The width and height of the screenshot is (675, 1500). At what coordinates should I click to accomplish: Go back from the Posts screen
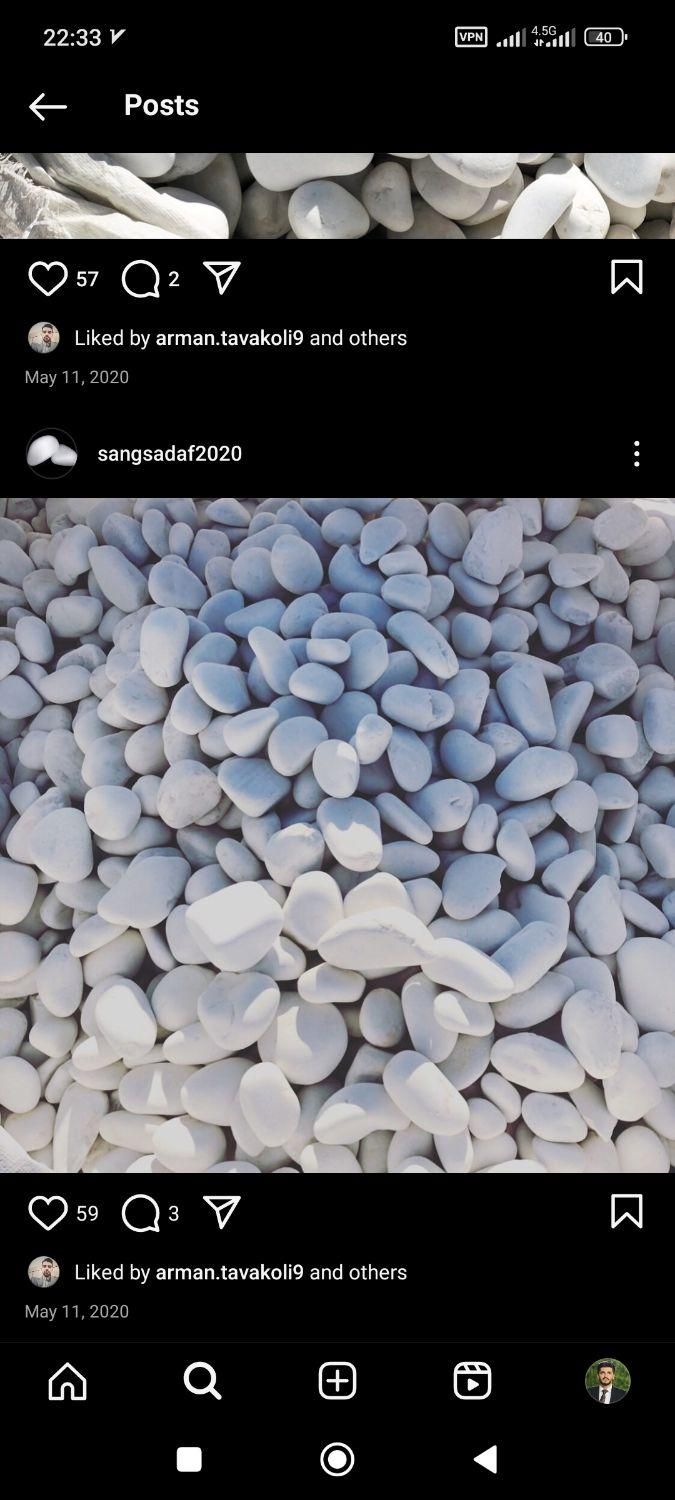[x=47, y=106]
